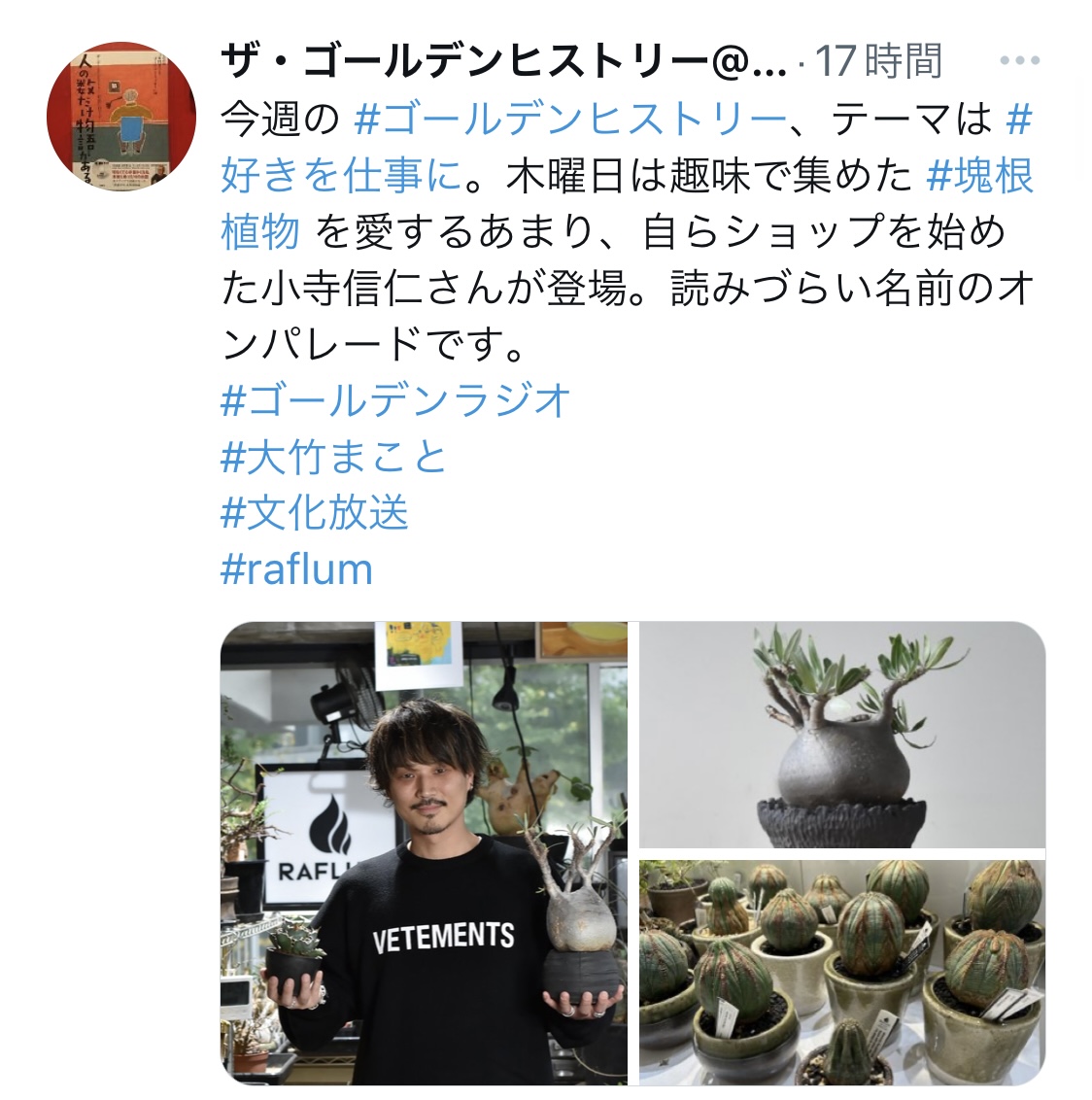The width and height of the screenshot is (1092, 1100).
Task: Open the #raflum hashtag
Action: coord(296,571)
